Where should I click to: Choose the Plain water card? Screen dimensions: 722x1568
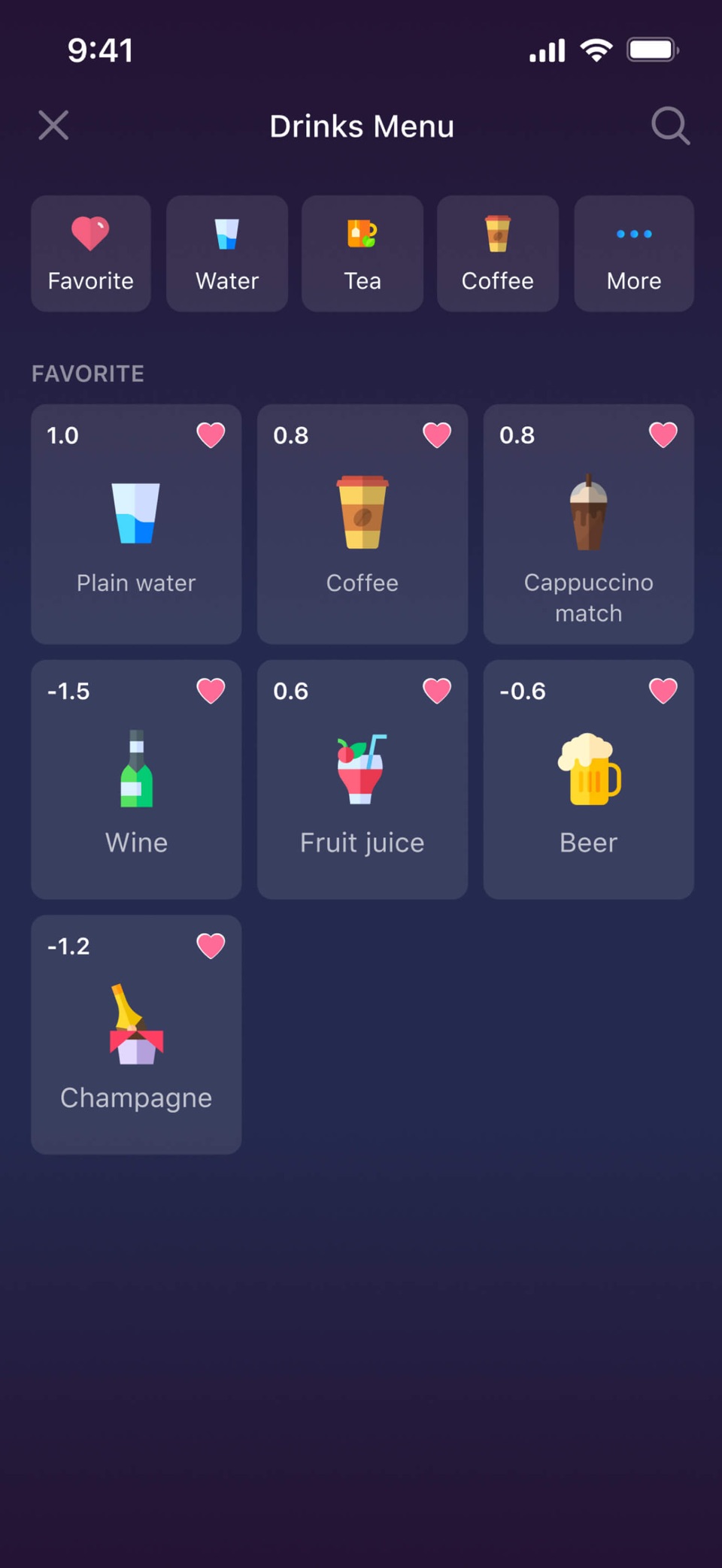click(x=136, y=524)
